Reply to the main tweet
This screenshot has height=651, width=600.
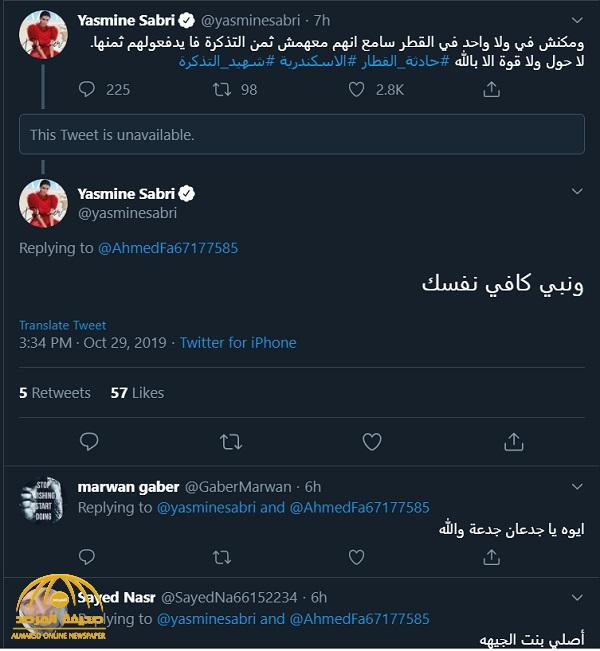[89, 441]
